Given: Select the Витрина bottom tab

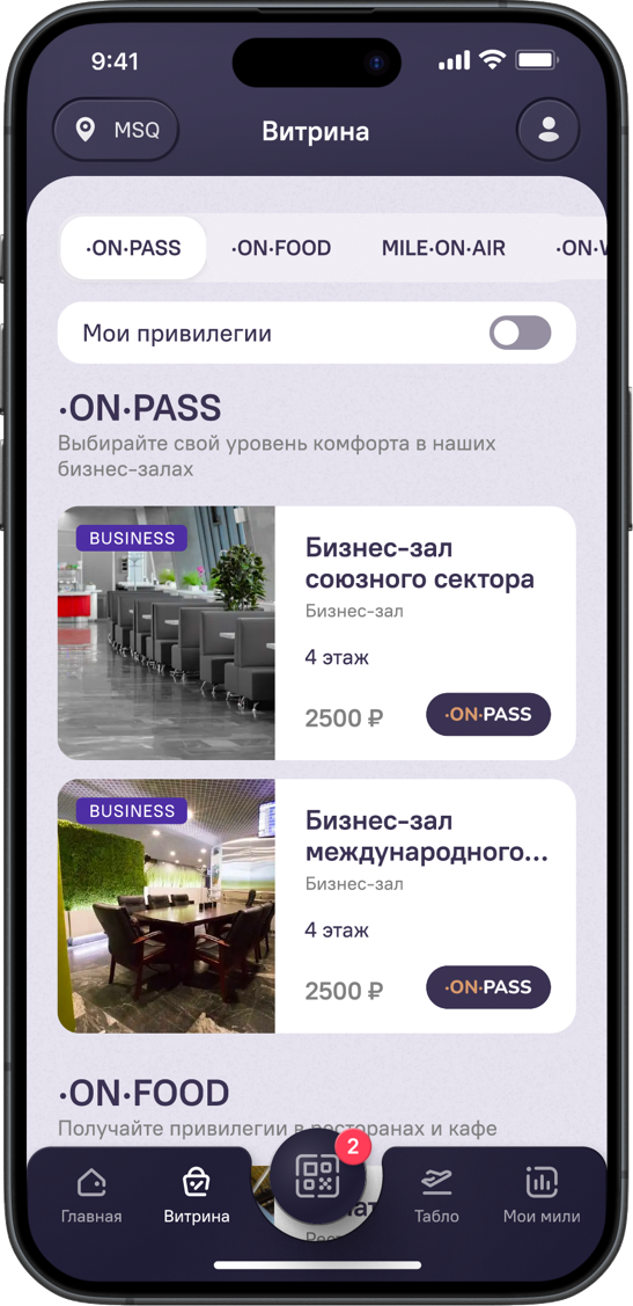Looking at the screenshot, I should click(x=196, y=1196).
